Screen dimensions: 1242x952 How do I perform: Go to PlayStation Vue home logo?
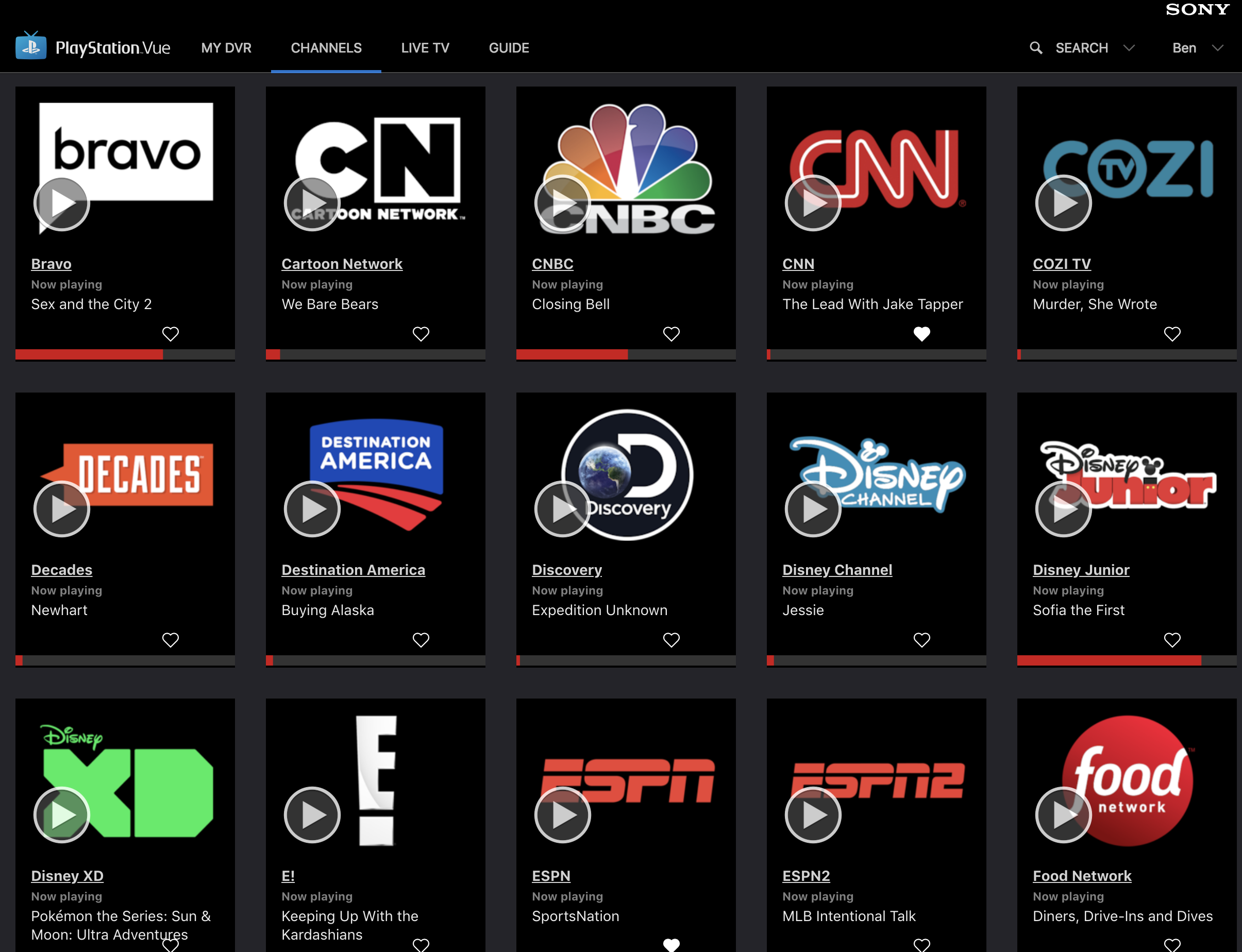click(93, 47)
